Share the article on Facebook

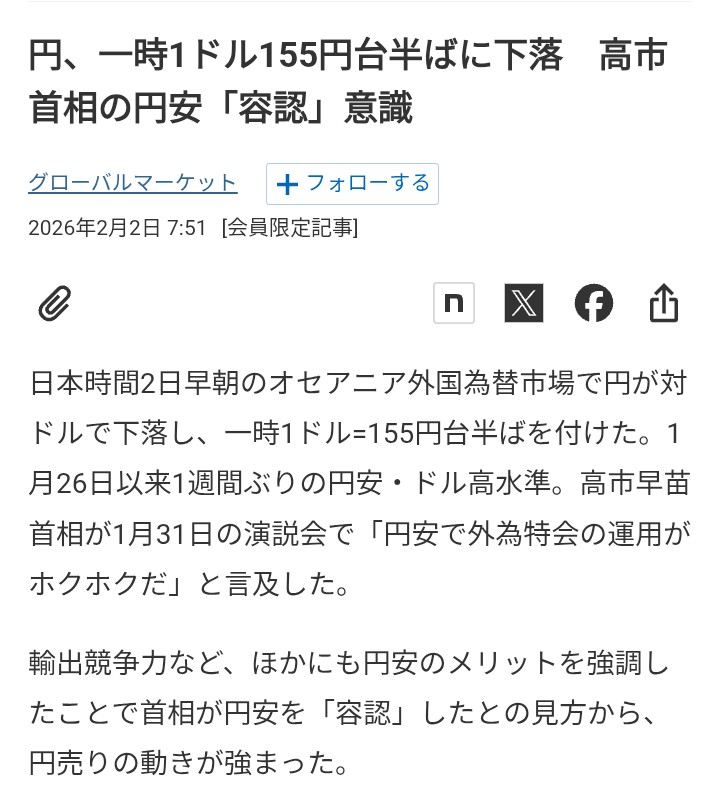[x=593, y=303]
